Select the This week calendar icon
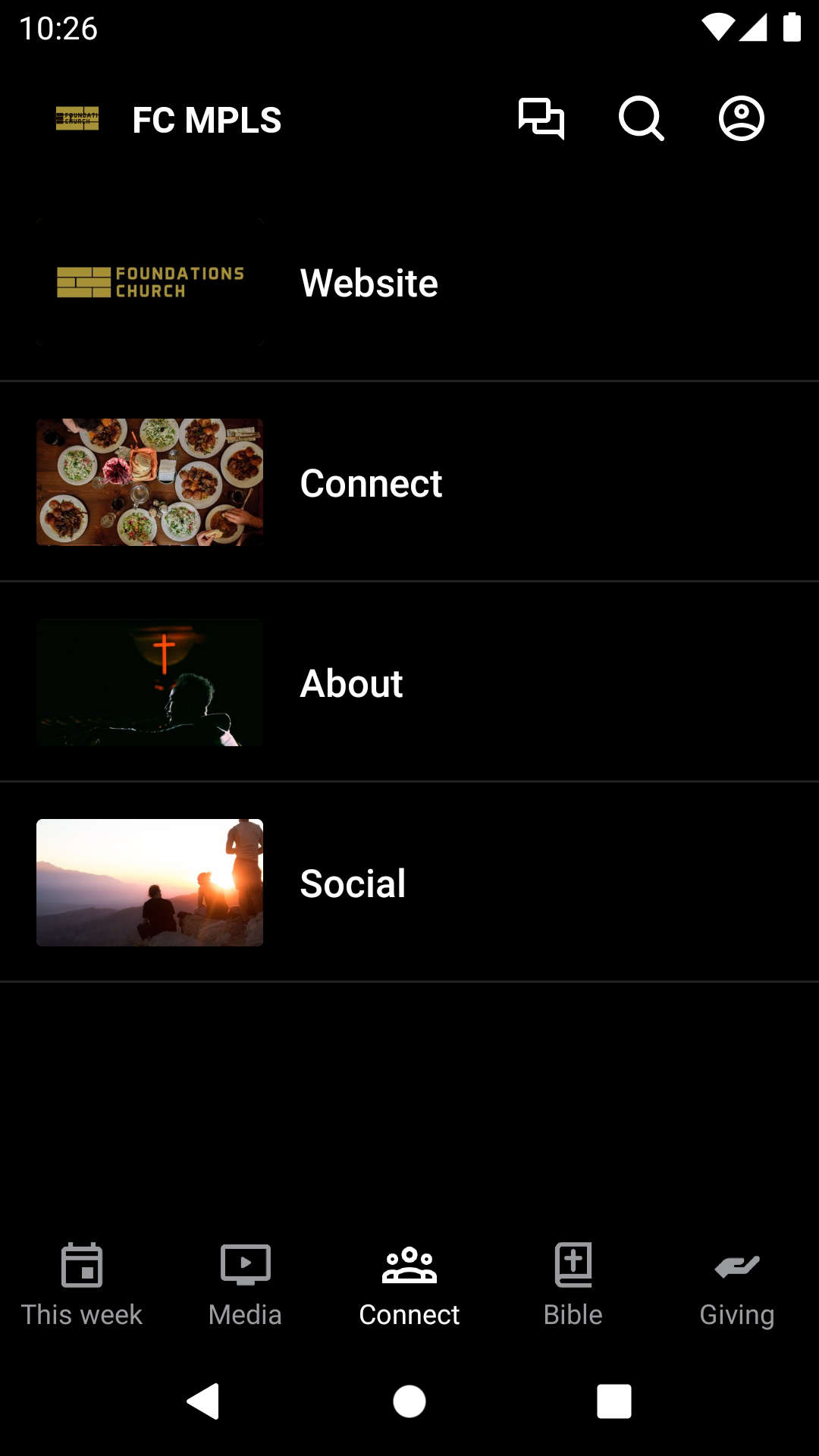Viewport: 819px width, 1456px height. [81, 1264]
